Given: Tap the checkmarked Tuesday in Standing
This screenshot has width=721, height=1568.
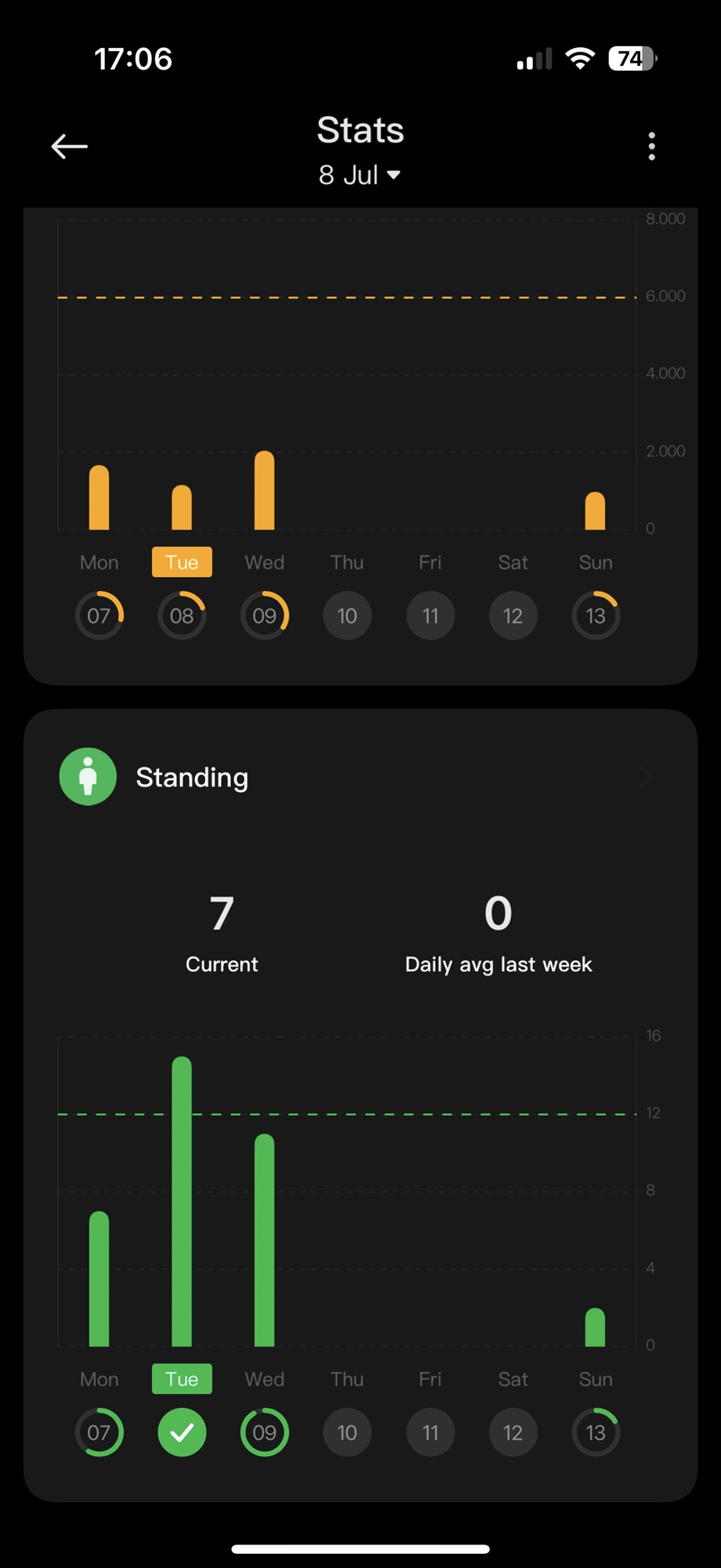Looking at the screenshot, I should [x=182, y=1432].
